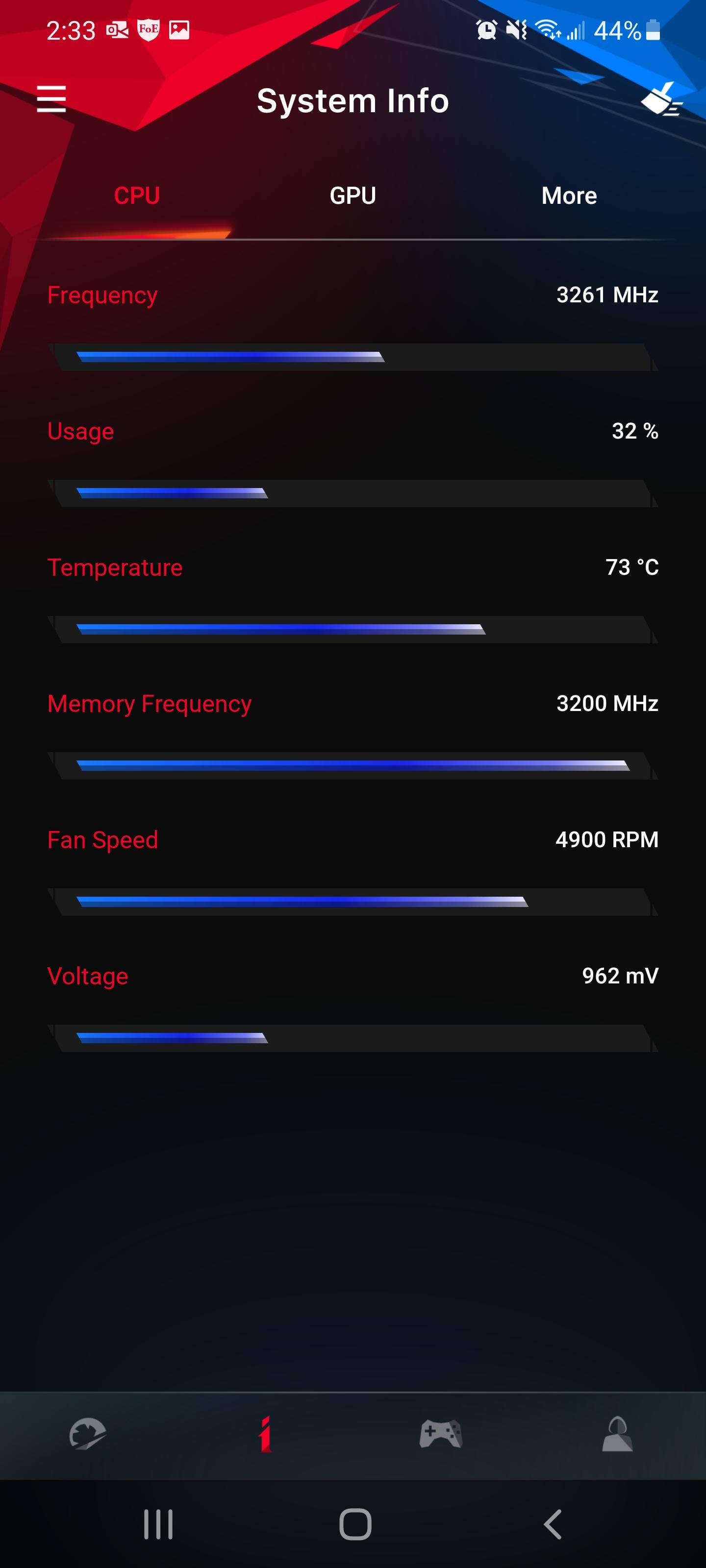Open the user profile tab
The image size is (706, 1568).
[x=617, y=1434]
